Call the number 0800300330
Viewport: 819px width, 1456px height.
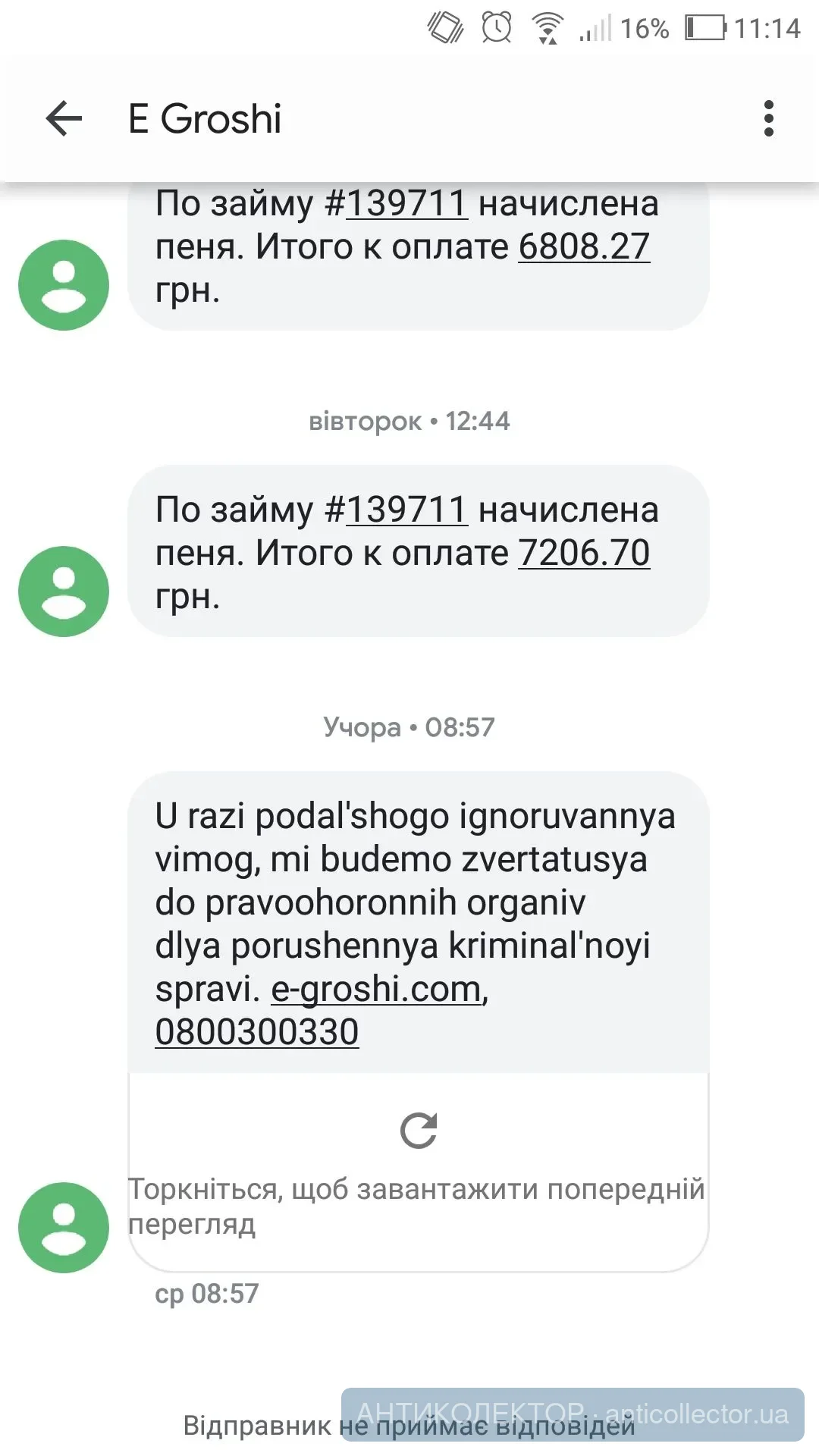pyautogui.click(x=257, y=1032)
